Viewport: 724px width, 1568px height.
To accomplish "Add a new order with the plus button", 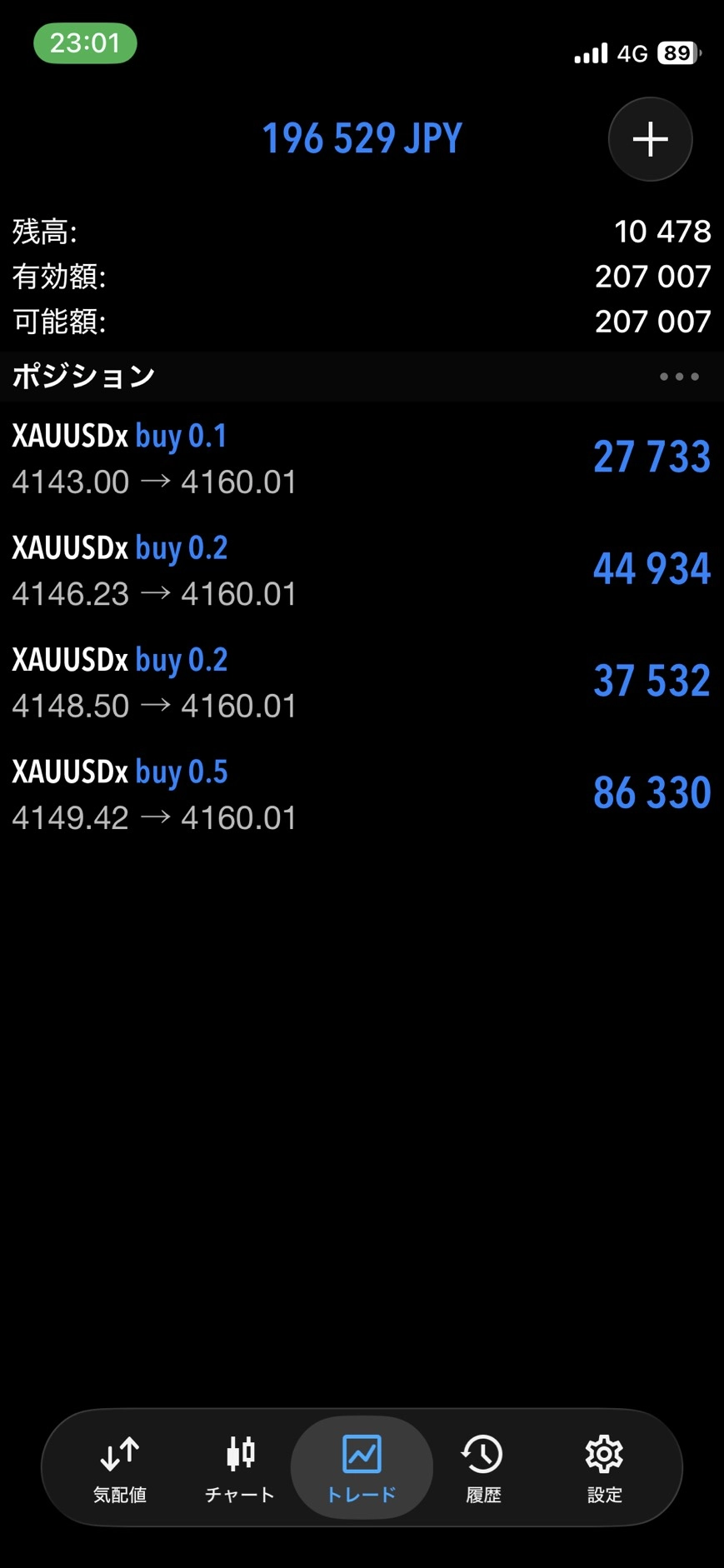I will 650,139.
